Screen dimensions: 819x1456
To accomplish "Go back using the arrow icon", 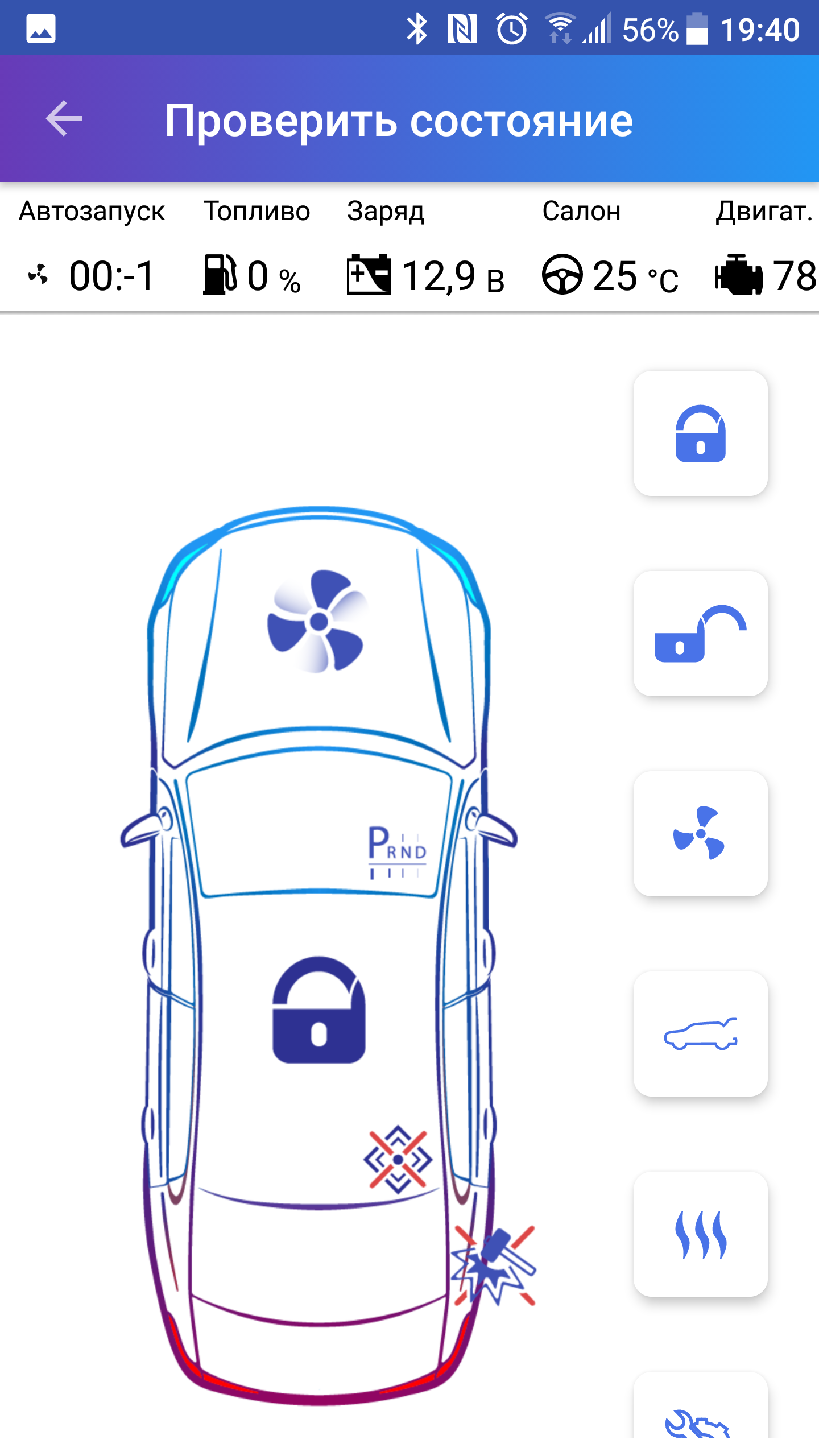I will tap(64, 119).
